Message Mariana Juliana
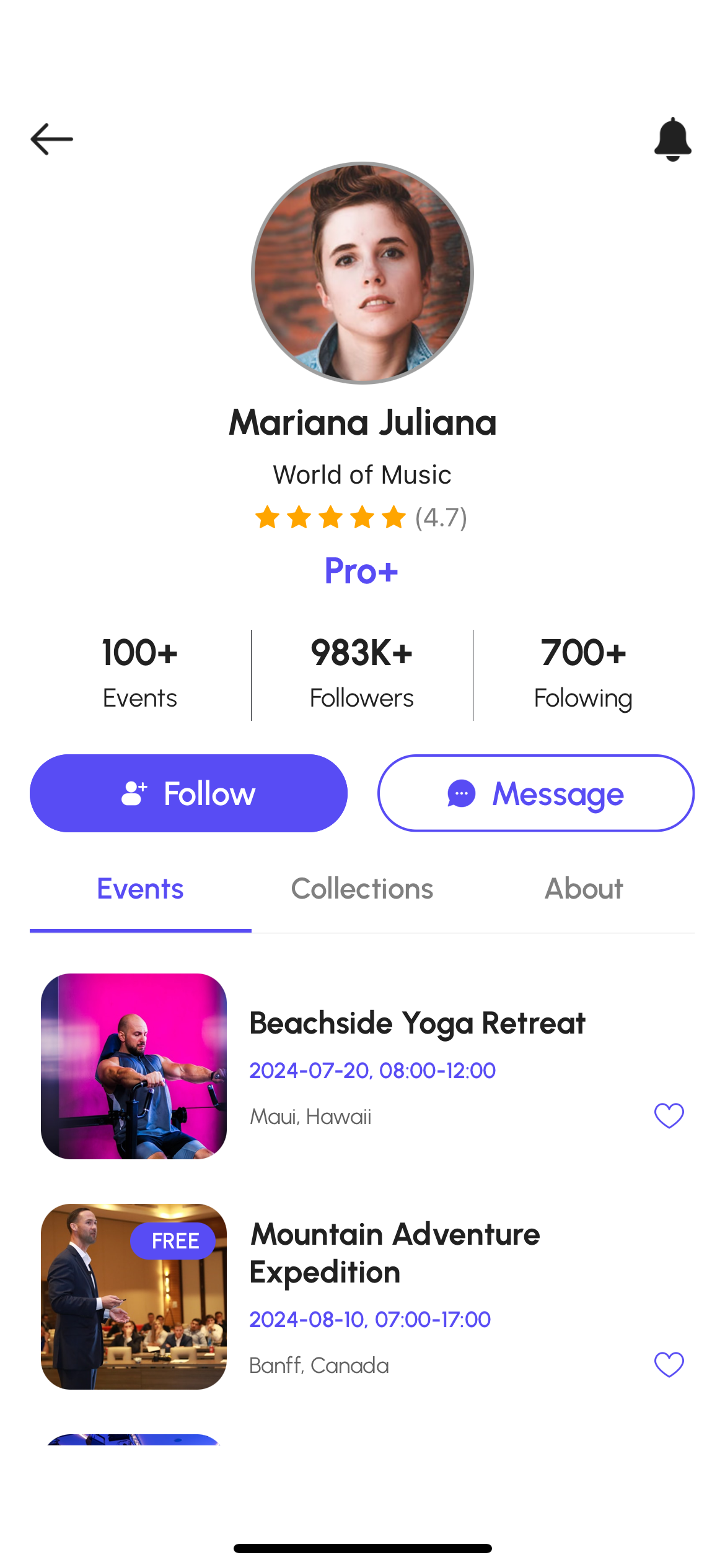Image resolution: width=725 pixels, height=1568 pixels. (x=536, y=793)
